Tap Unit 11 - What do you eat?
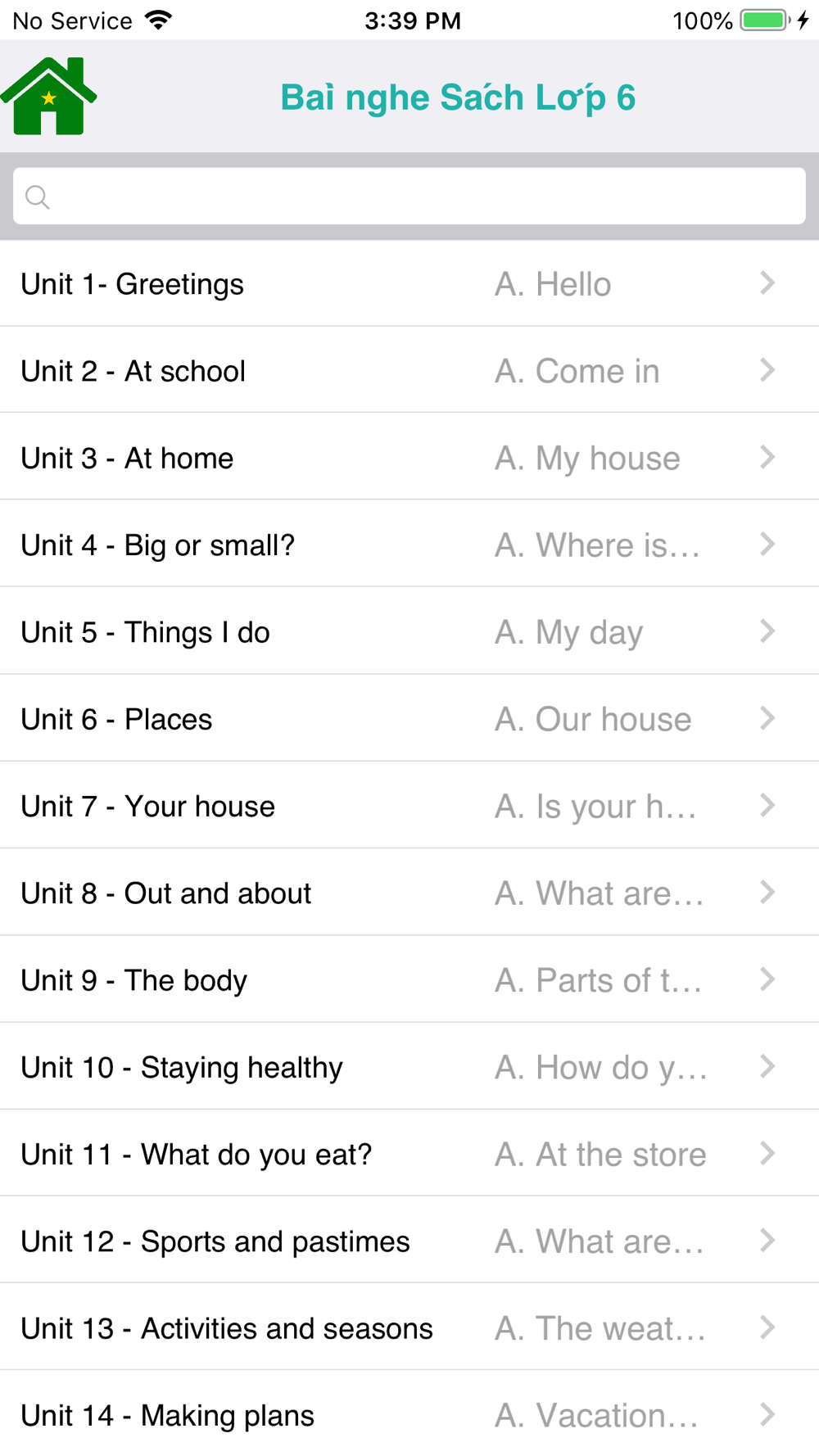This screenshot has height=1456, width=819. pos(409,1154)
